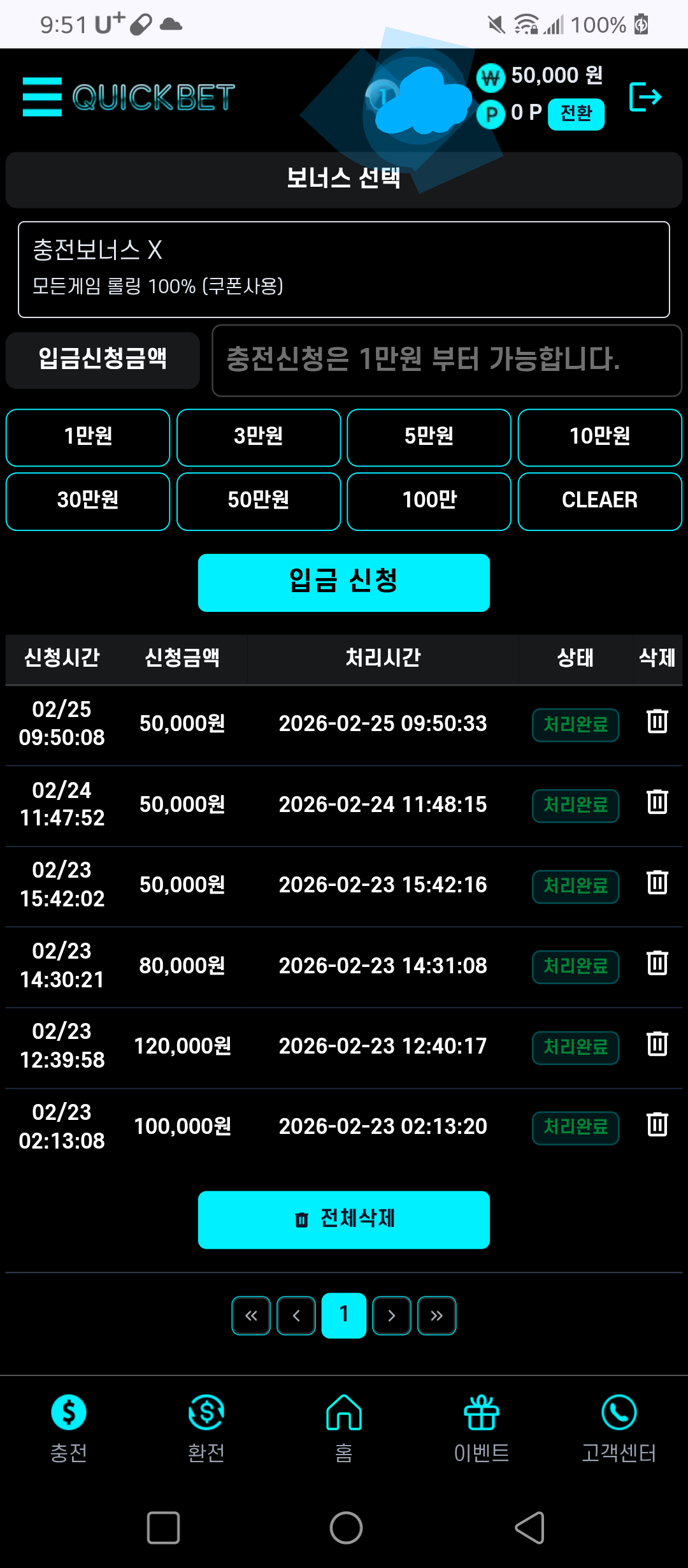This screenshot has width=688, height=1568.
Task: Add 1만원 to deposit amount
Action: click(88, 437)
